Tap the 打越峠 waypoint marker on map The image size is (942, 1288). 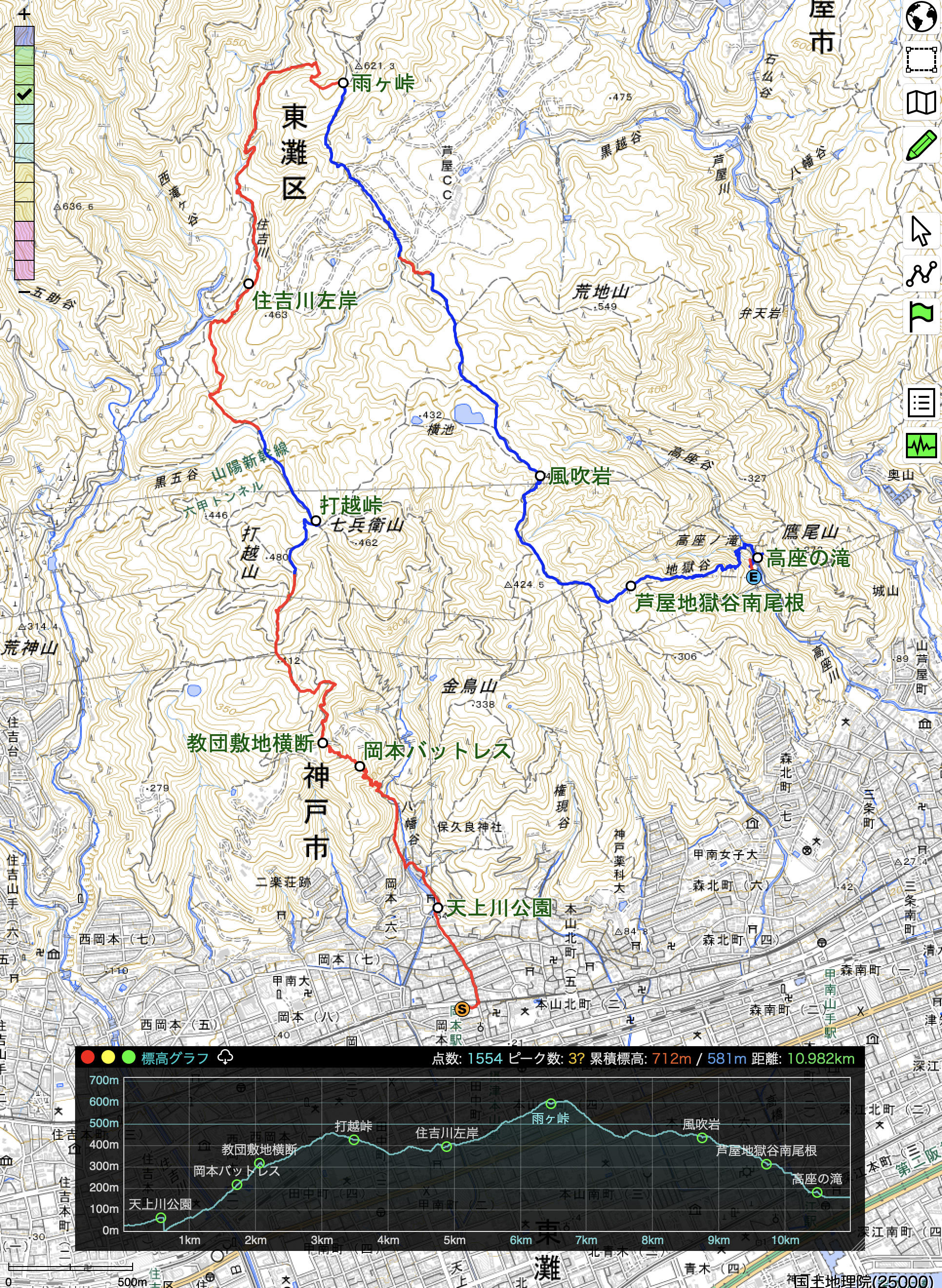coord(316,521)
